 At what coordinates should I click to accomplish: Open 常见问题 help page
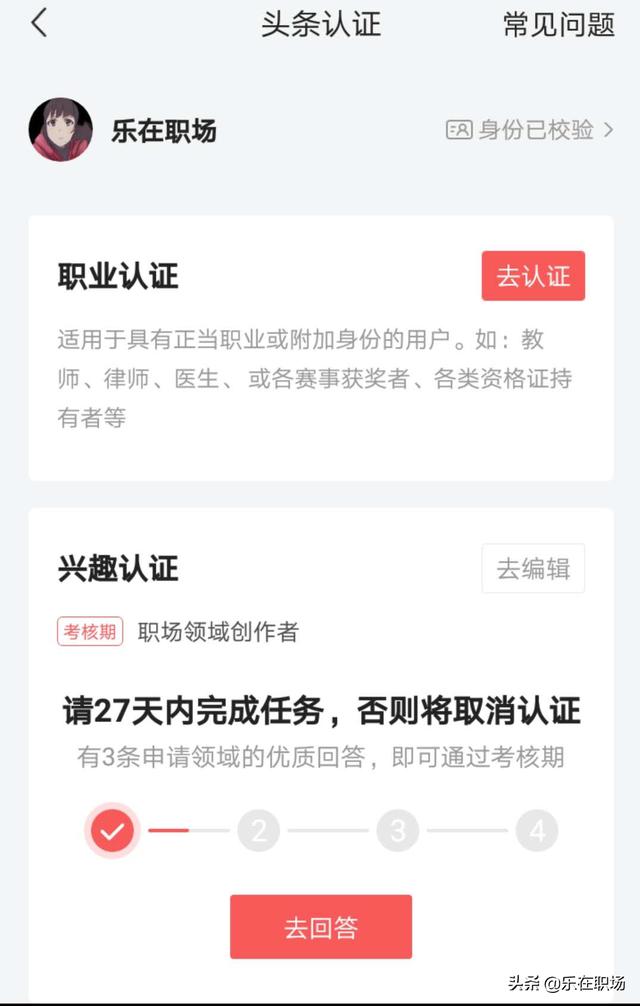[x=558, y=24]
